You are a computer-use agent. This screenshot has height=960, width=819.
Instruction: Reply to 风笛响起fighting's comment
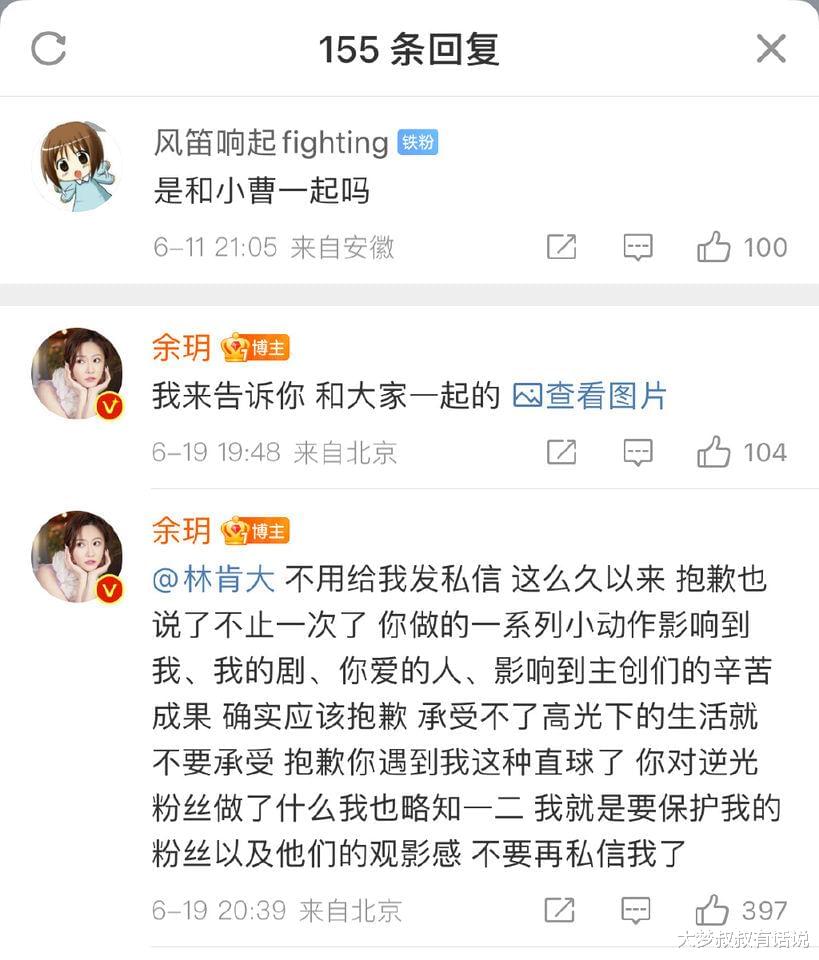638,247
